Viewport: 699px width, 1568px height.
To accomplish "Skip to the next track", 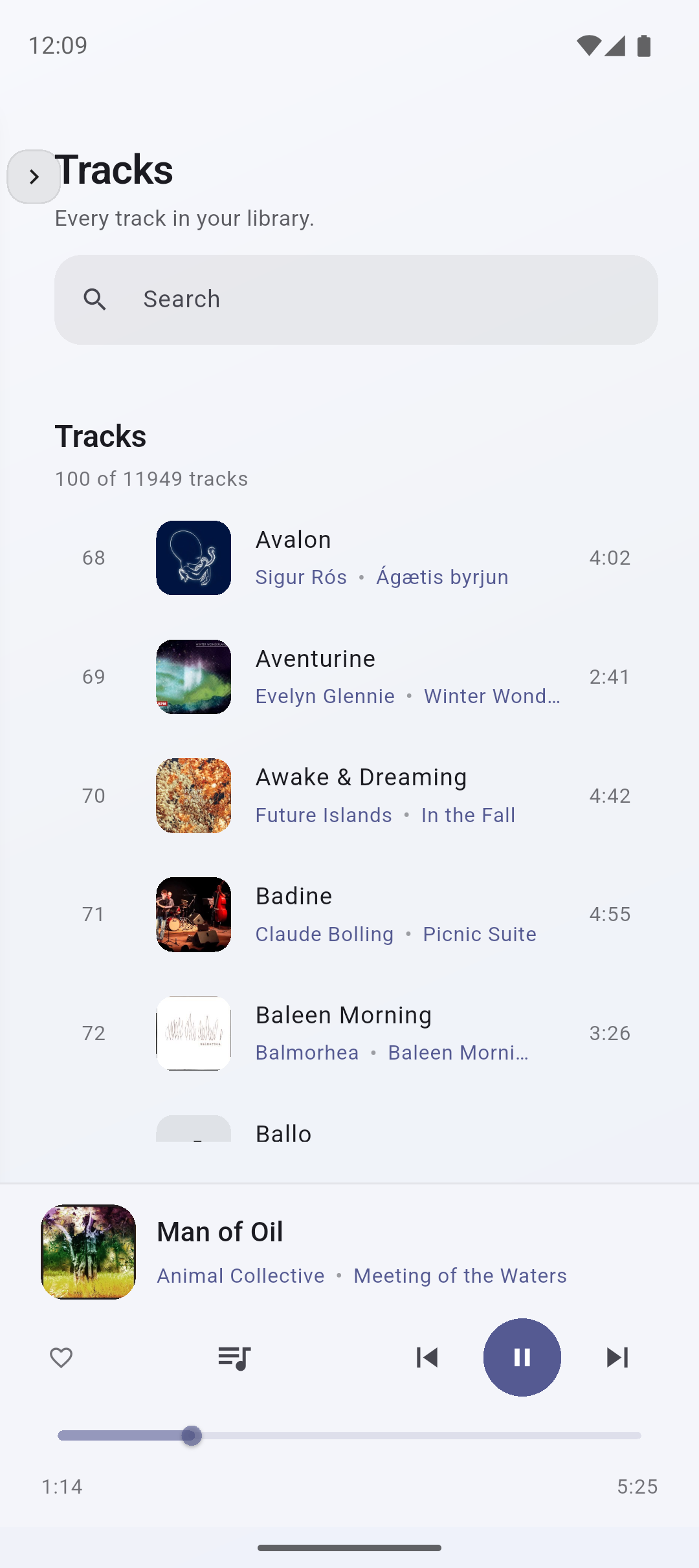I will [x=617, y=1358].
